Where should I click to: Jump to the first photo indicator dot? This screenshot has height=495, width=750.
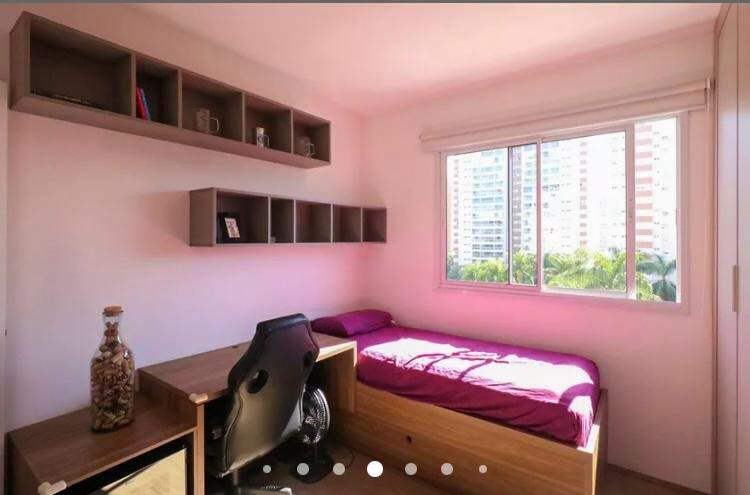coord(267,468)
